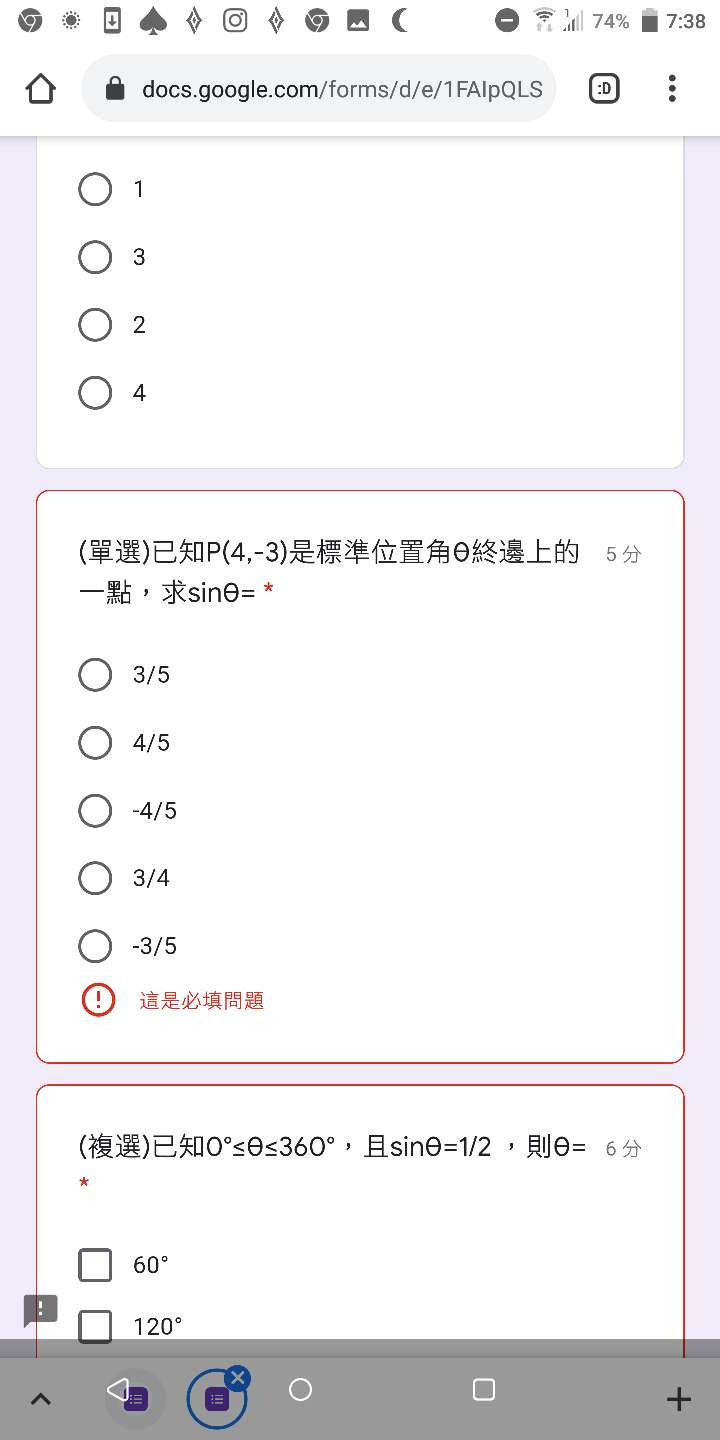Open the tab switcher

click(604, 90)
